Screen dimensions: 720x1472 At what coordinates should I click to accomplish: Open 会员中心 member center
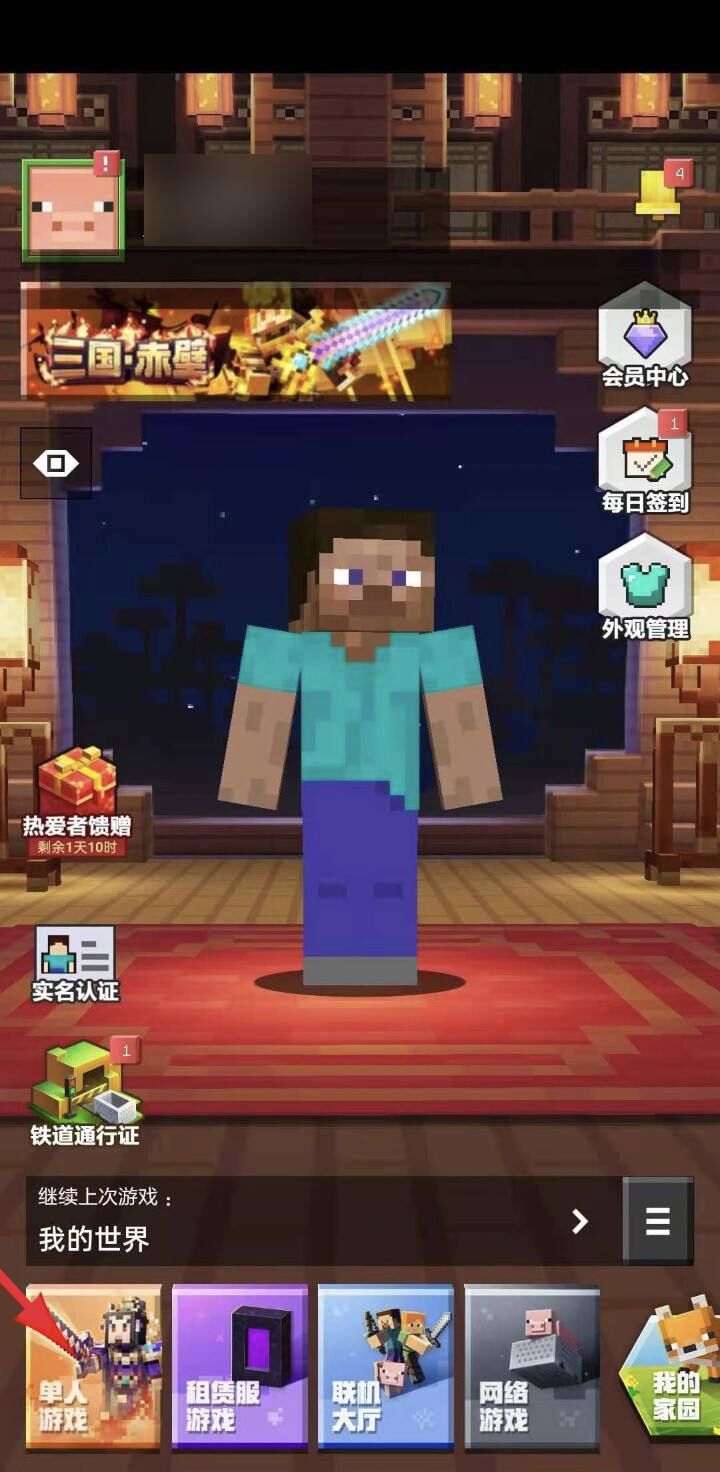tap(645, 337)
